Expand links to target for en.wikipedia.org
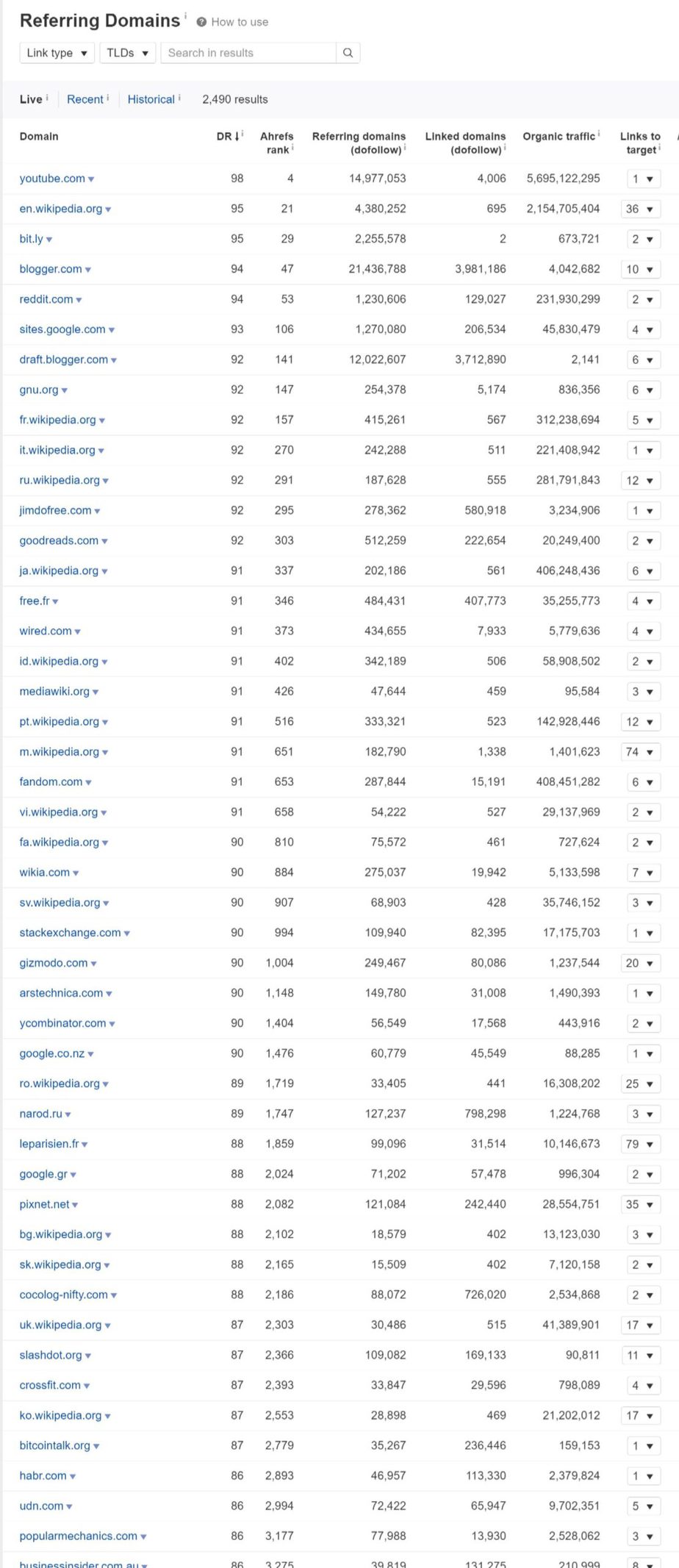Image resolution: width=679 pixels, height=1568 pixels. tap(643, 209)
